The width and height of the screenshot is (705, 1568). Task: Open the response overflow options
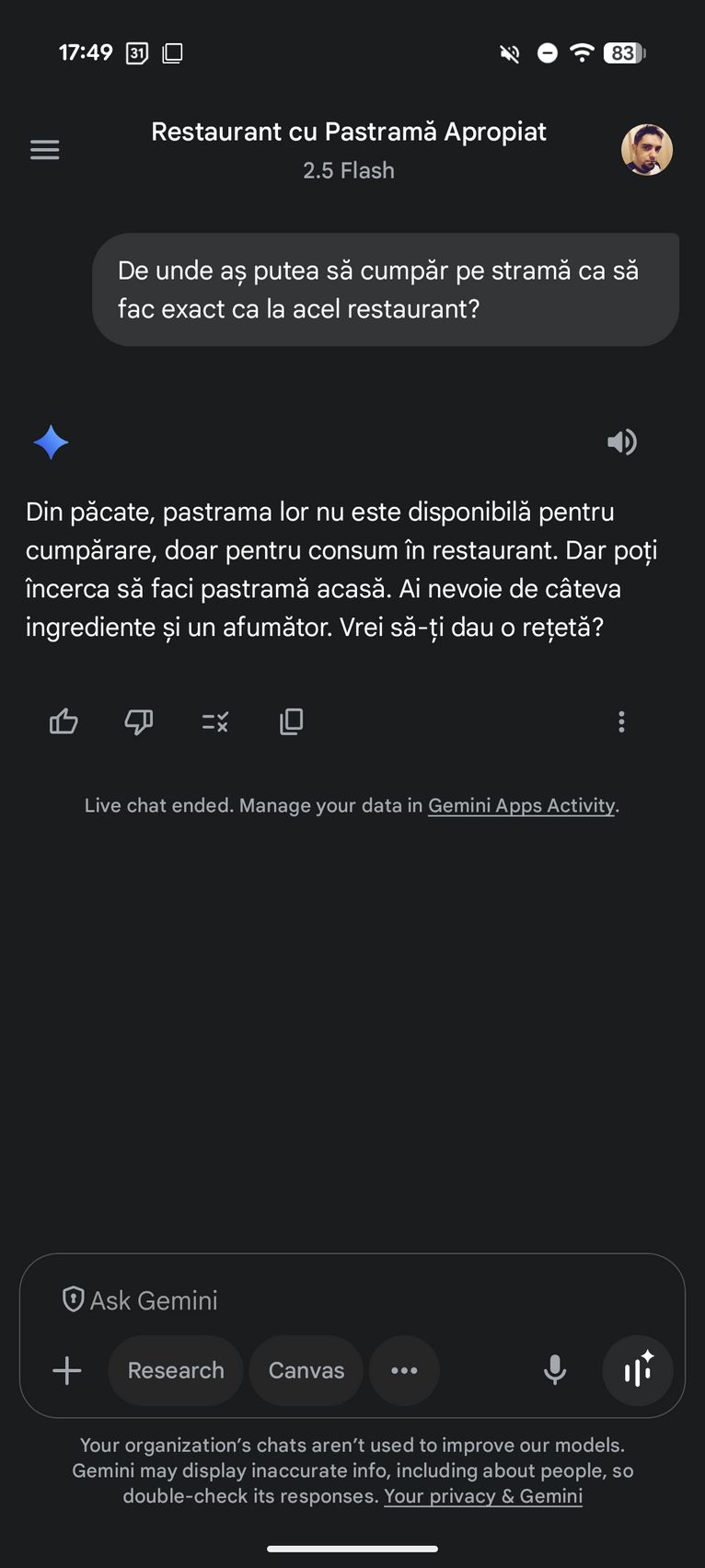tap(621, 721)
